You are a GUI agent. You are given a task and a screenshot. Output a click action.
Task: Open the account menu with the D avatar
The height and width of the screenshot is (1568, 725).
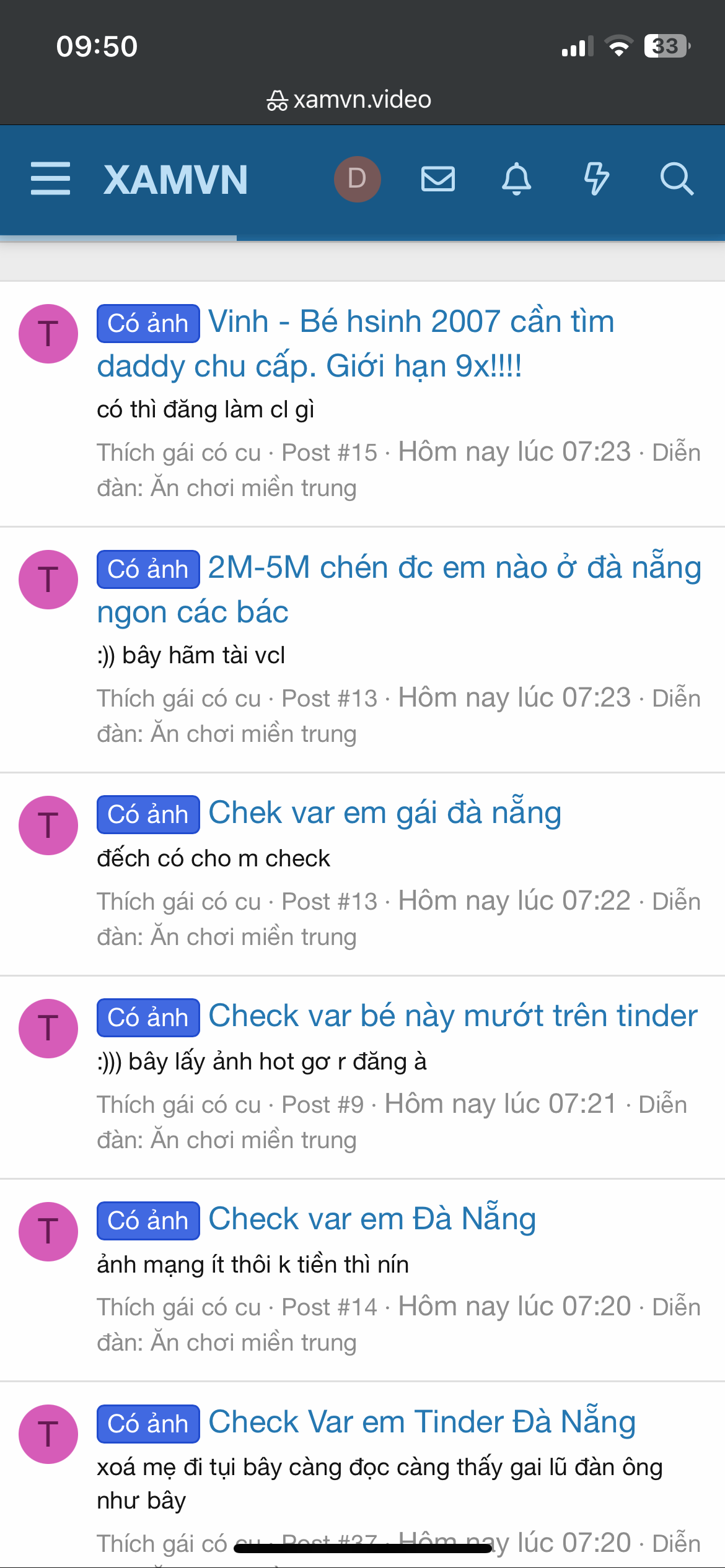tap(358, 179)
